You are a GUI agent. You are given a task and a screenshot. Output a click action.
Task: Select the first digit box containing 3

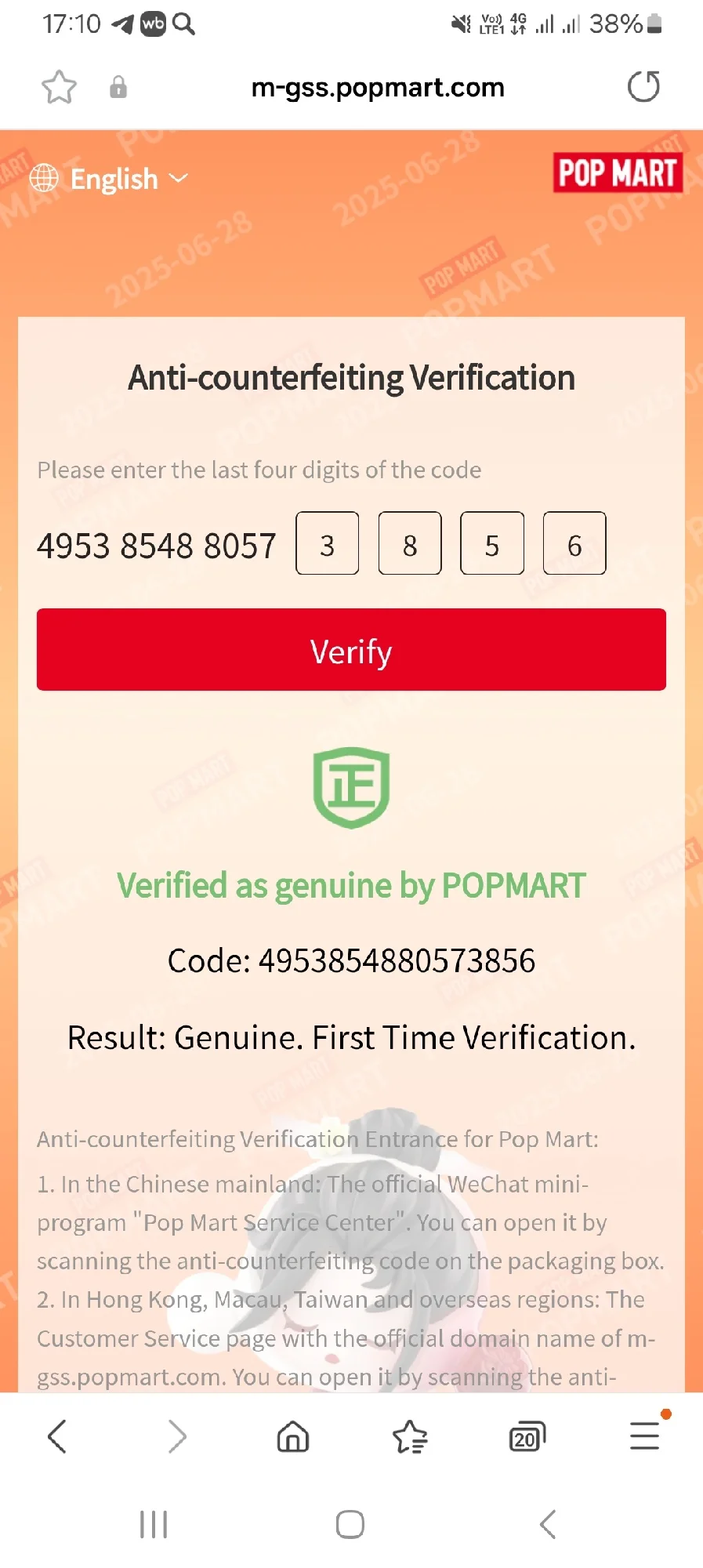click(328, 543)
